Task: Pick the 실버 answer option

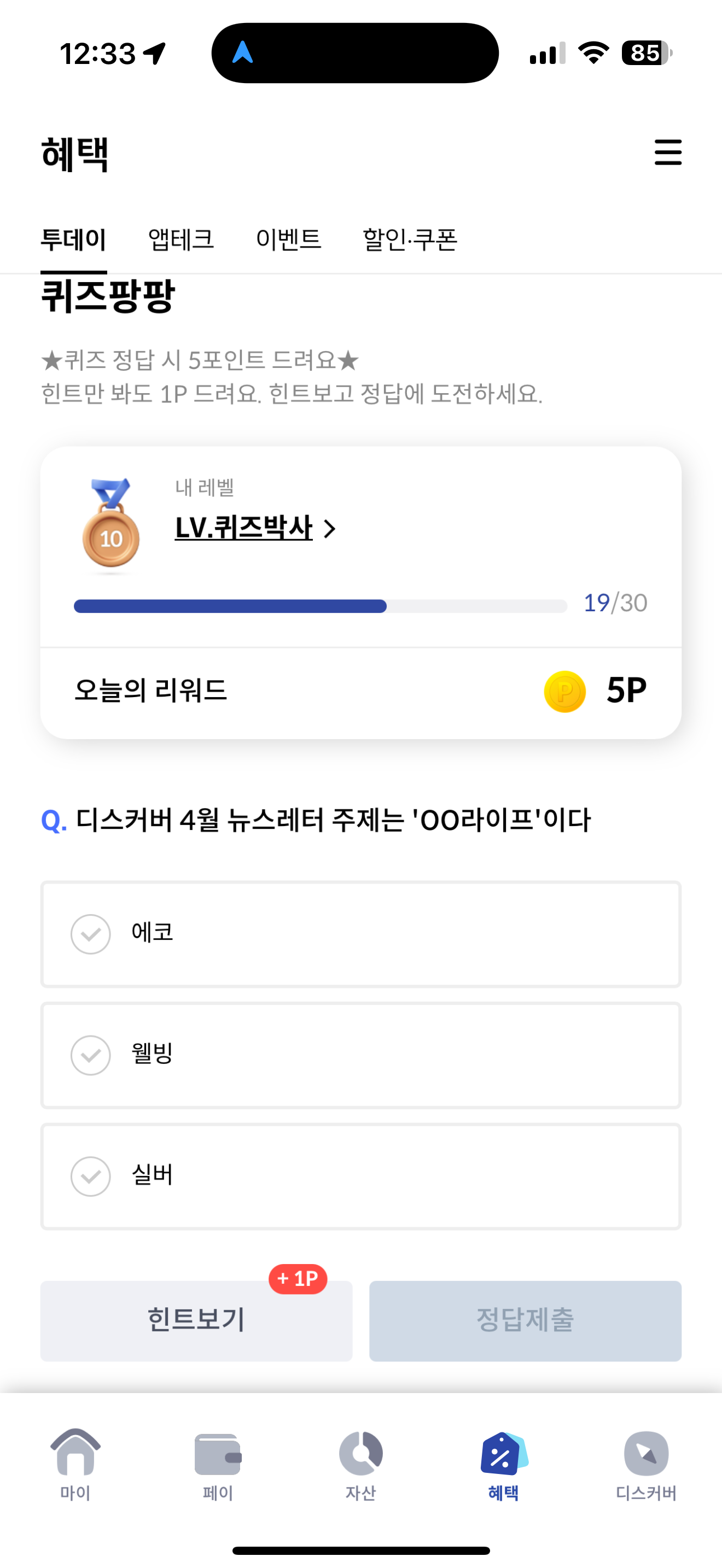Action: point(360,1176)
